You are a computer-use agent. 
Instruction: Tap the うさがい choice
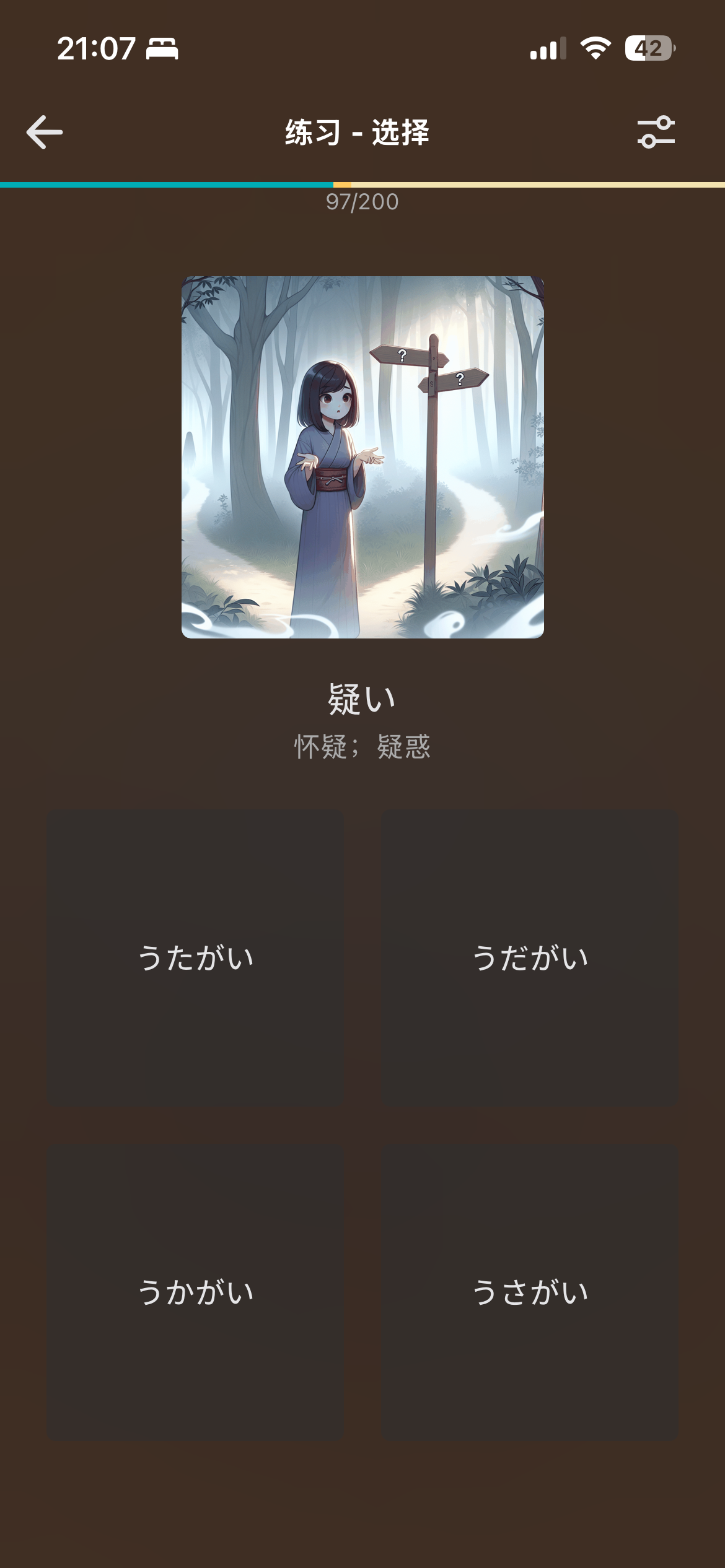(530, 1292)
